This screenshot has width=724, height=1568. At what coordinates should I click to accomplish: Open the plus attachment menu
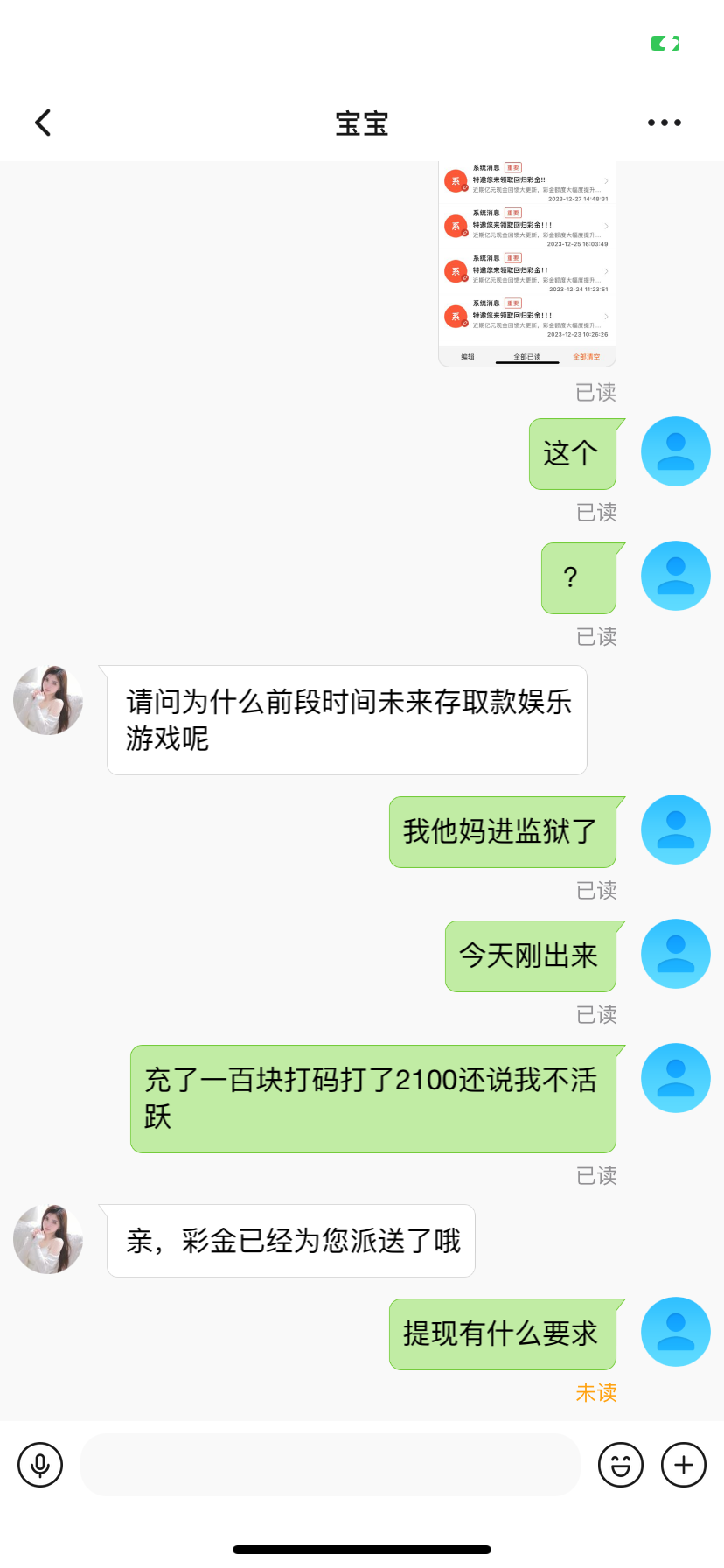click(x=684, y=1465)
